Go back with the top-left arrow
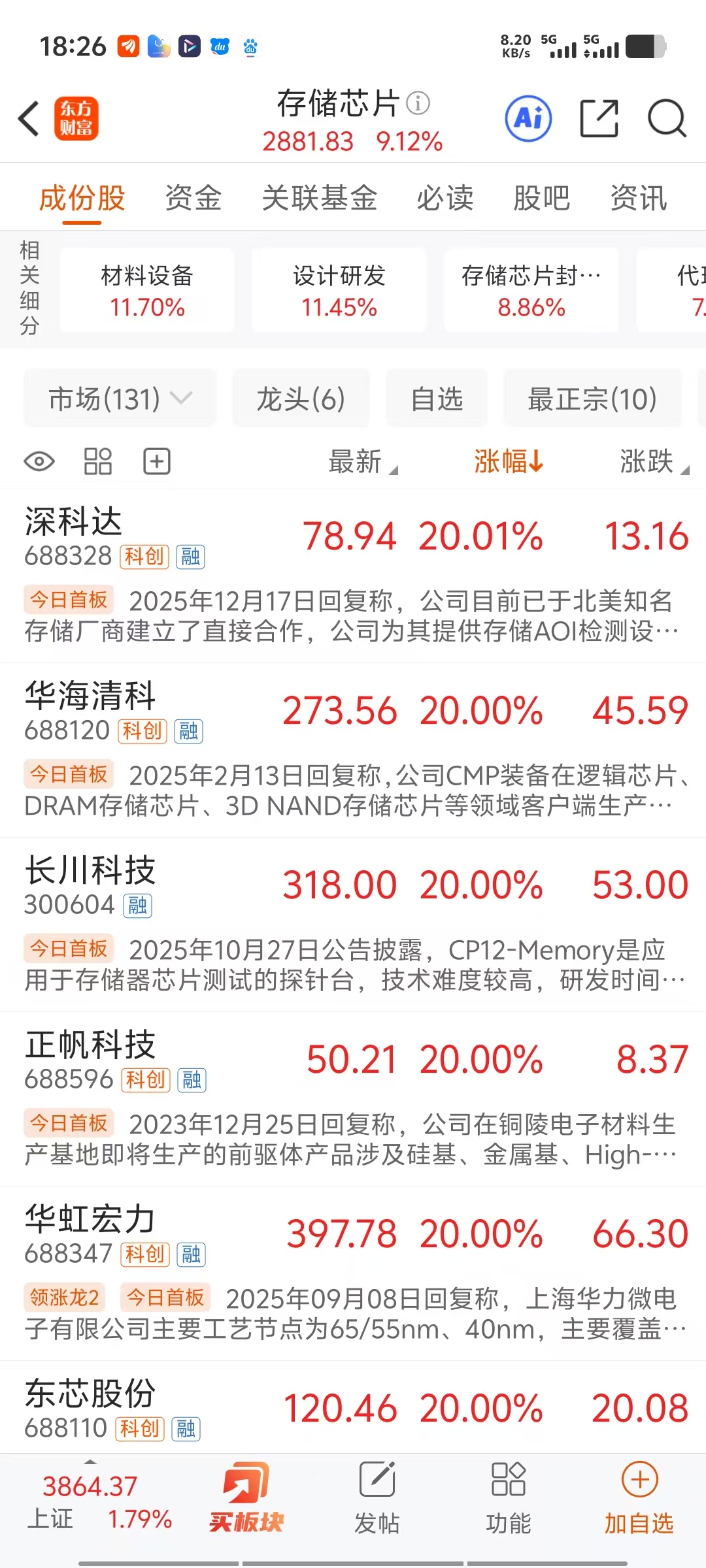 [x=29, y=119]
